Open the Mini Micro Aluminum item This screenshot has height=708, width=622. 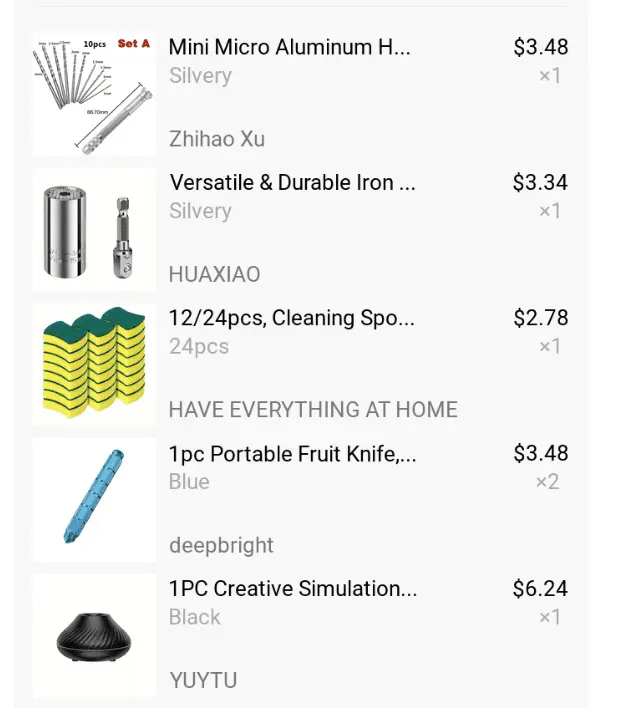coord(289,47)
